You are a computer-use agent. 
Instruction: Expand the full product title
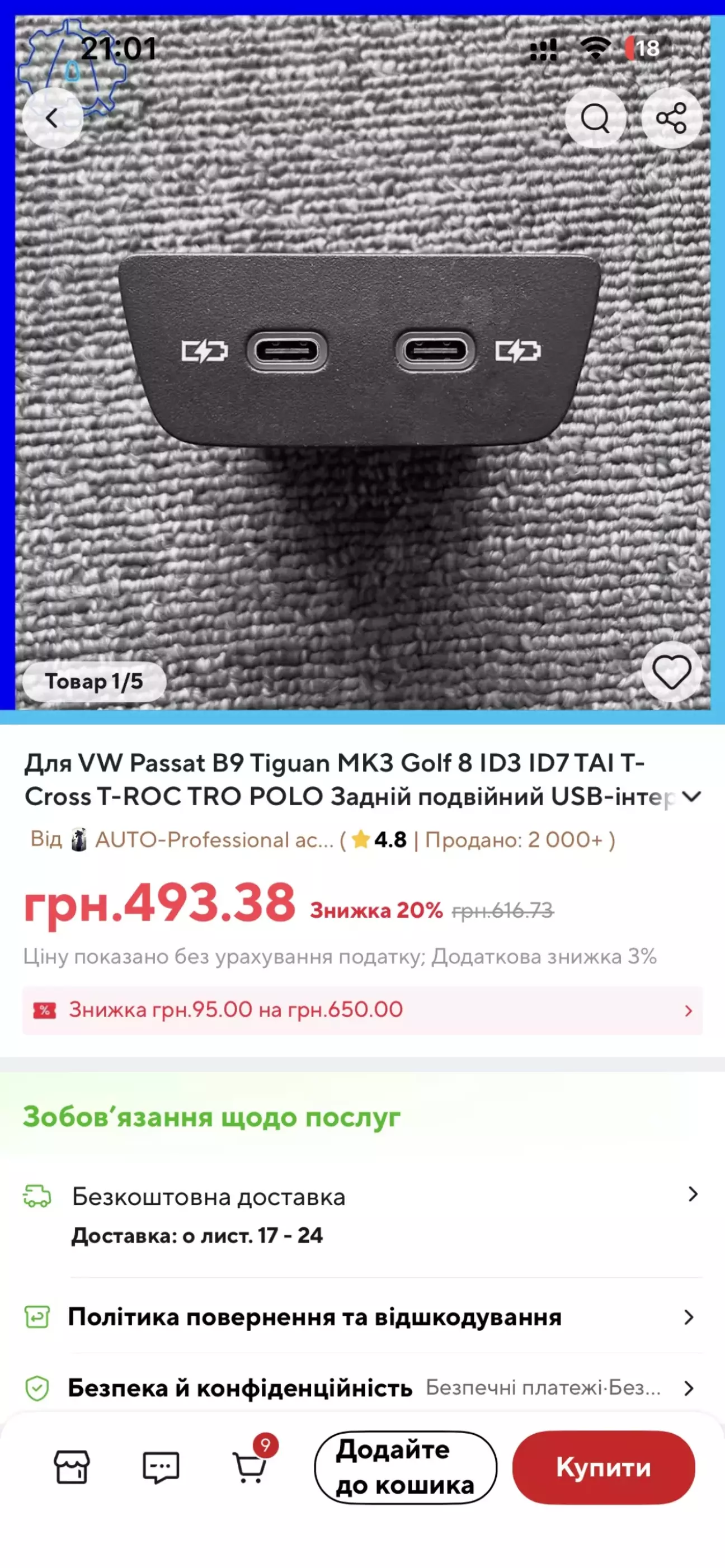691,796
